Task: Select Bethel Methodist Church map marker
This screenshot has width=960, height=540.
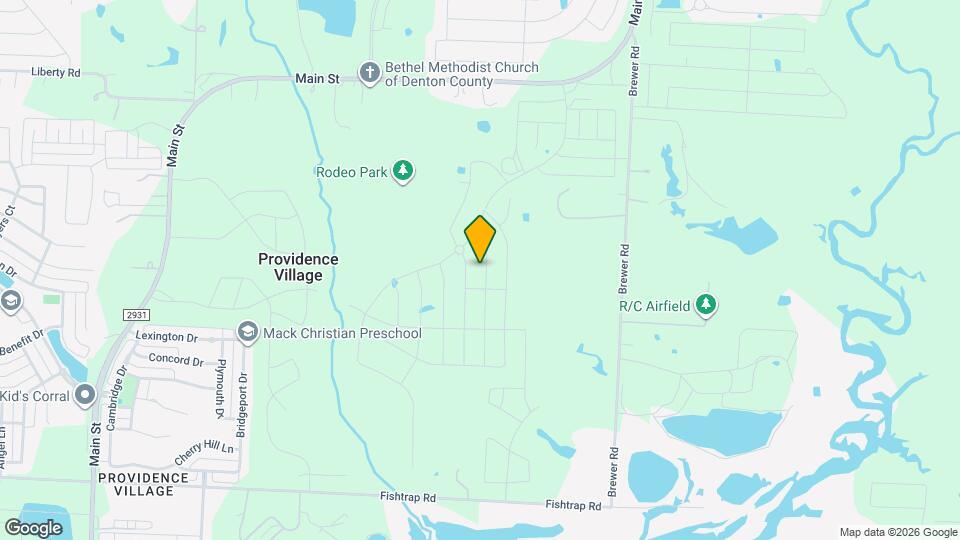Action: click(371, 73)
